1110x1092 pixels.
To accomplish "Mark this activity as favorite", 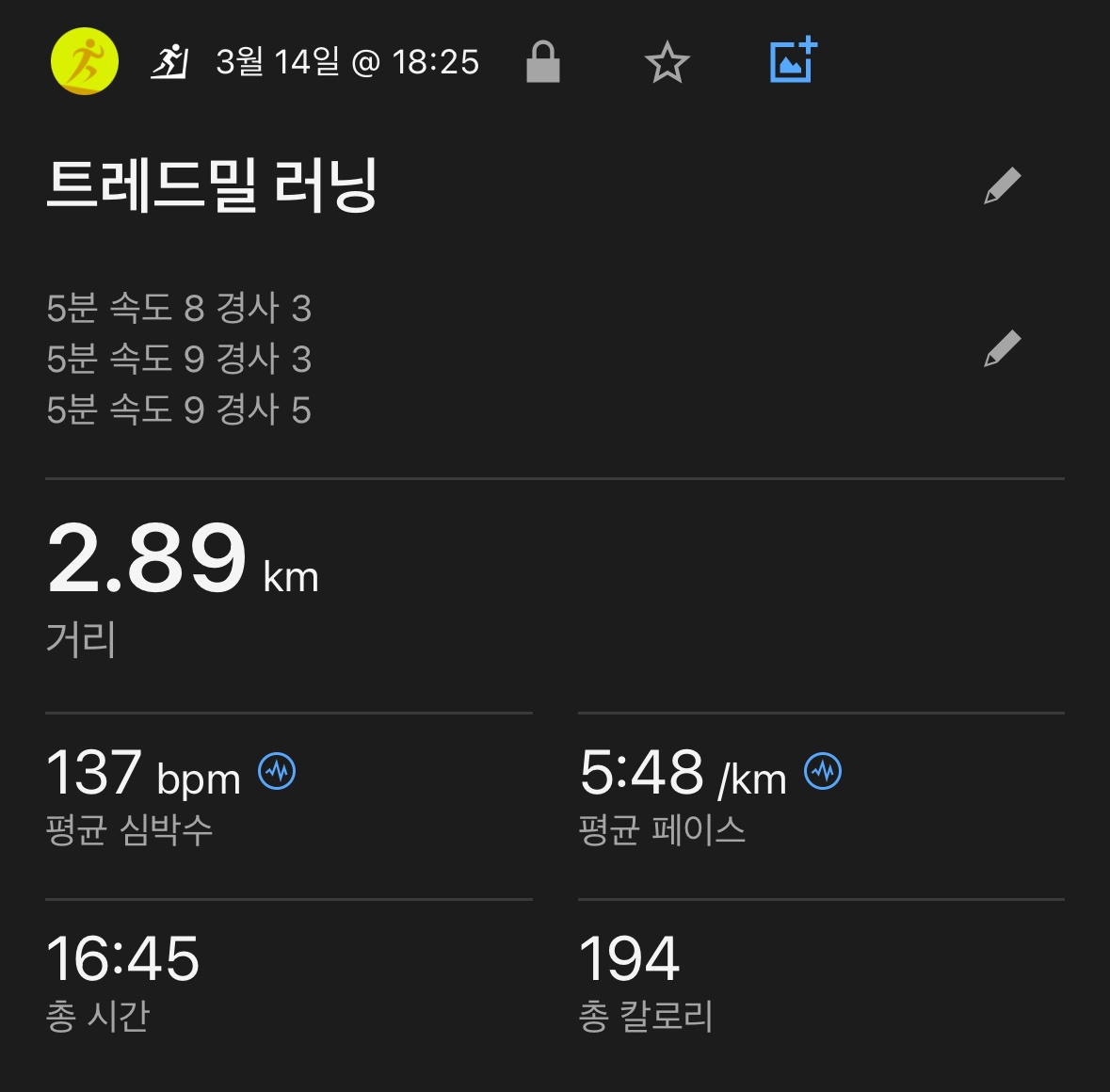I will tap(668, 63).
